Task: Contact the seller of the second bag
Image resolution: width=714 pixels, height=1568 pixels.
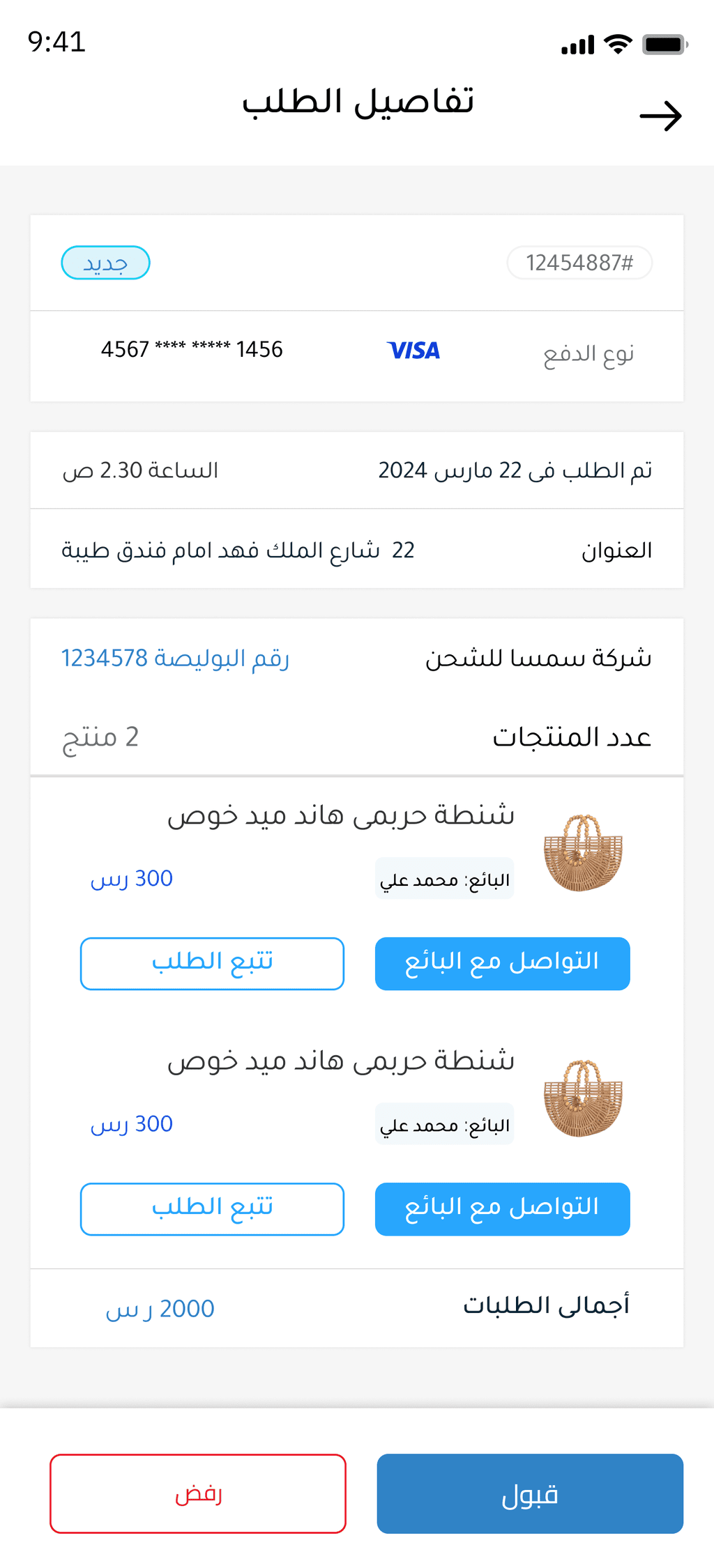Action: (x=502, y=1208)
